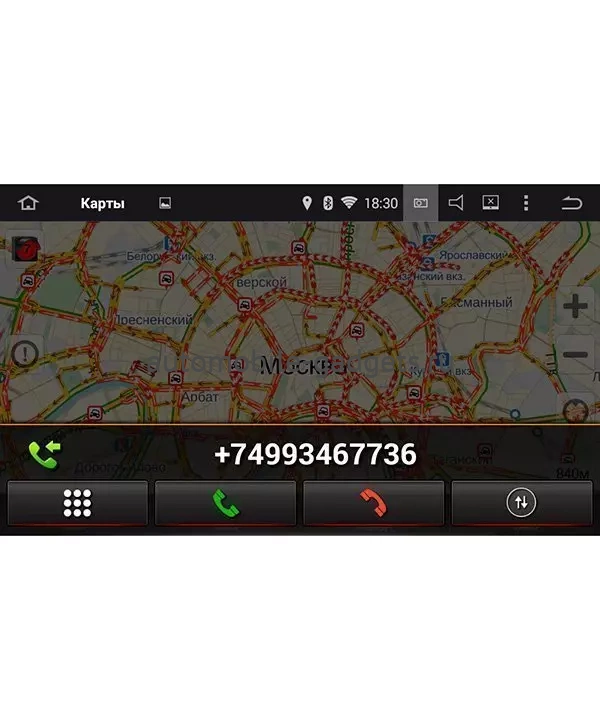
Task: Zoom out on the map
Action: [574, 354]
